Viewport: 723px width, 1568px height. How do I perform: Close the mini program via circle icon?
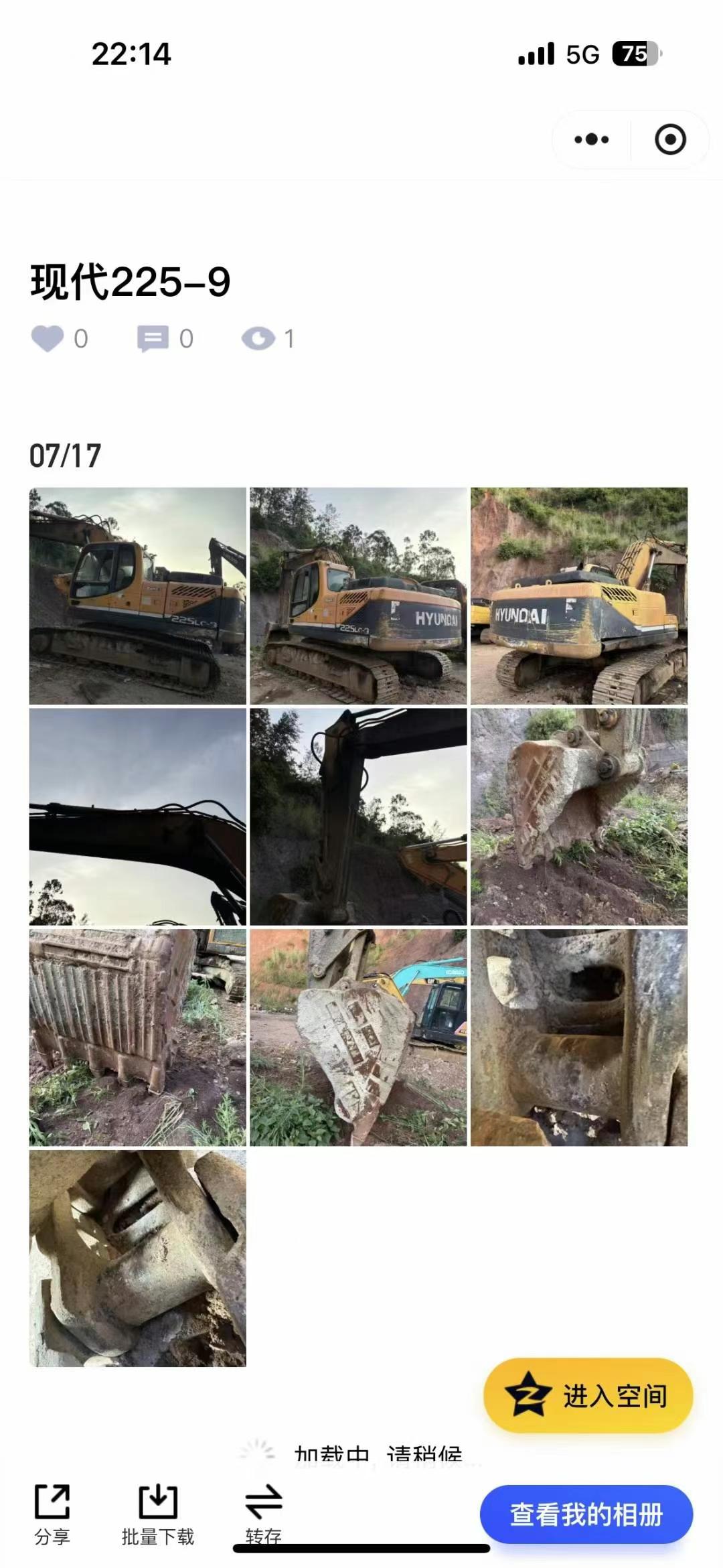tap(670, 139)
